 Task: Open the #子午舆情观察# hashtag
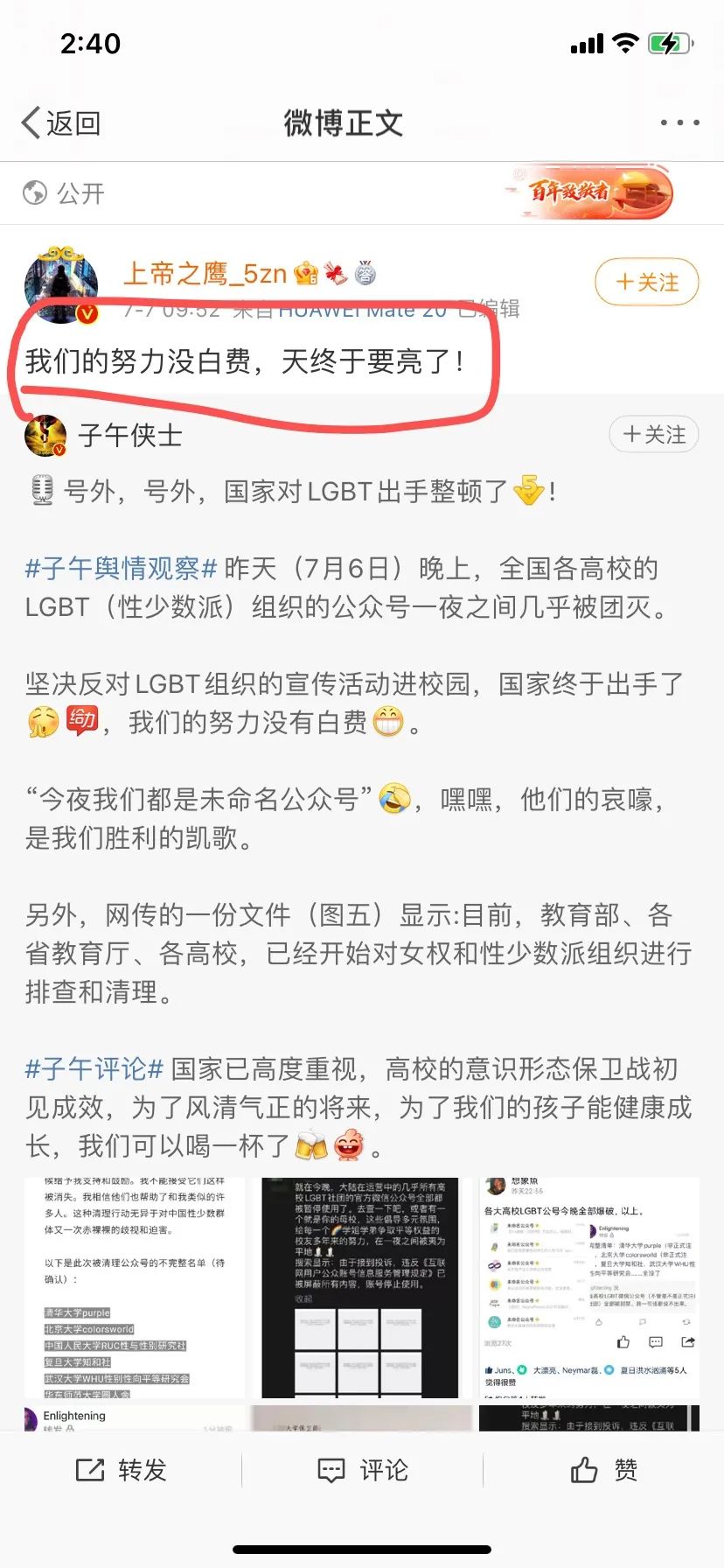pos(121,569)
